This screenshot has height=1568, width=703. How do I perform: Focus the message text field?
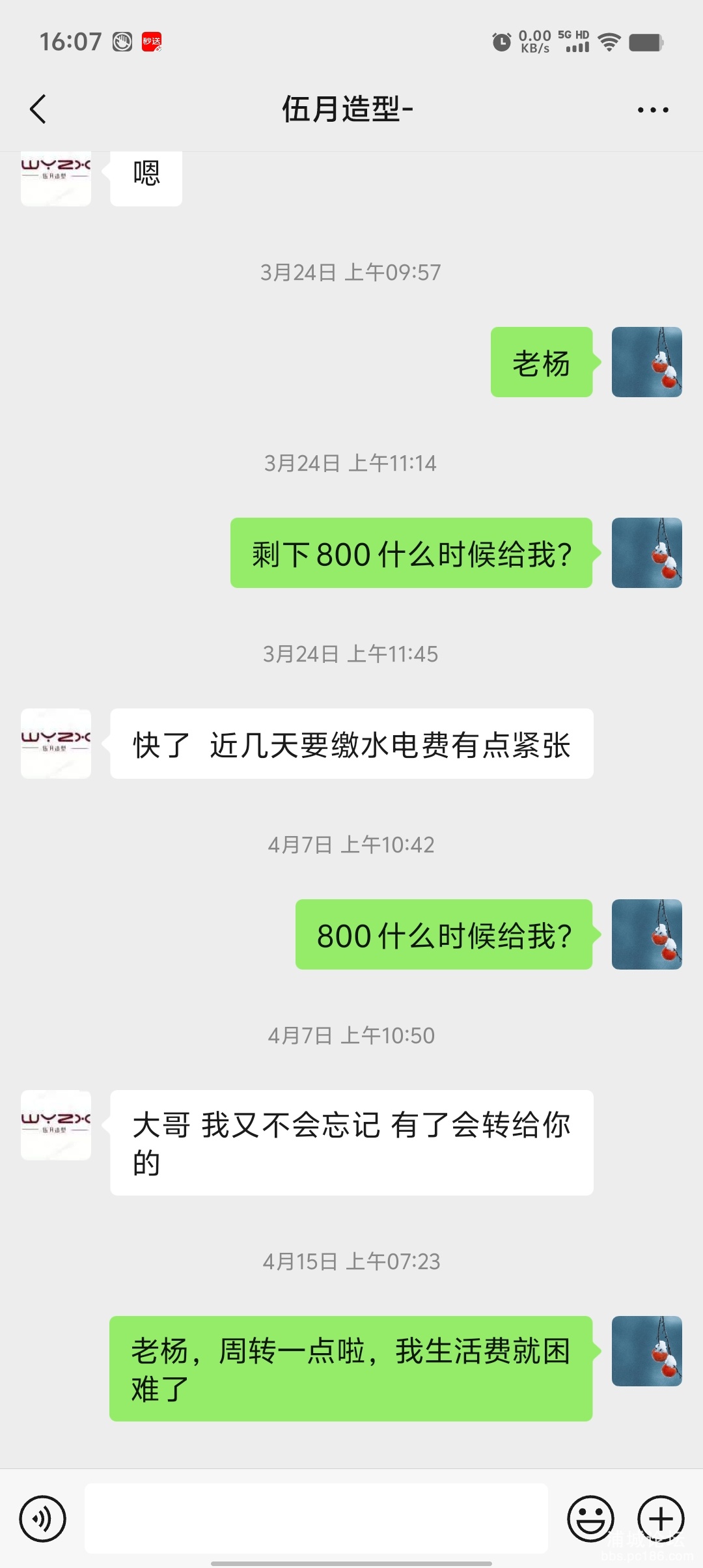316,1519
